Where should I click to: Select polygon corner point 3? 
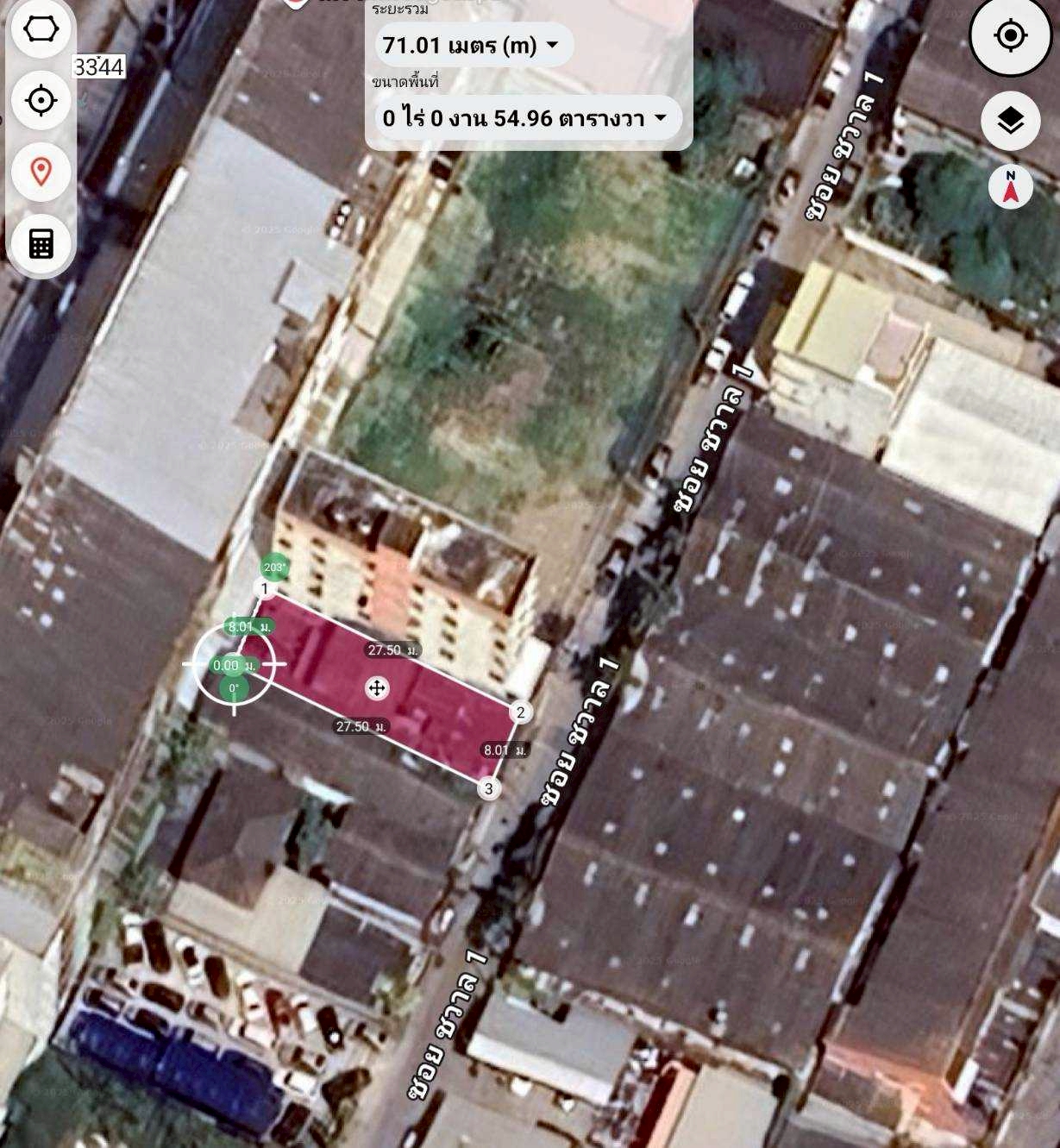(x=489, y=788)
